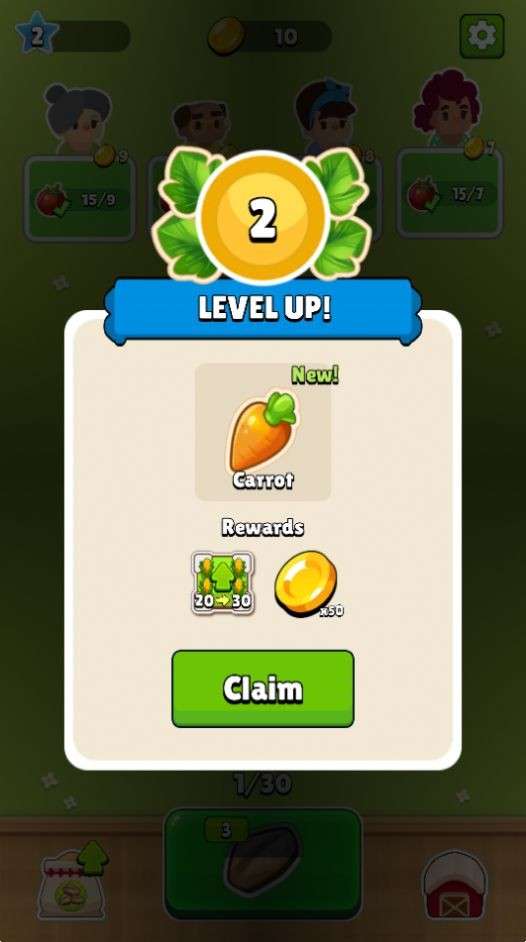Tap the field capacity upgrade reward
This screenshot has width=526, height=942.
[x=223, y=583]
